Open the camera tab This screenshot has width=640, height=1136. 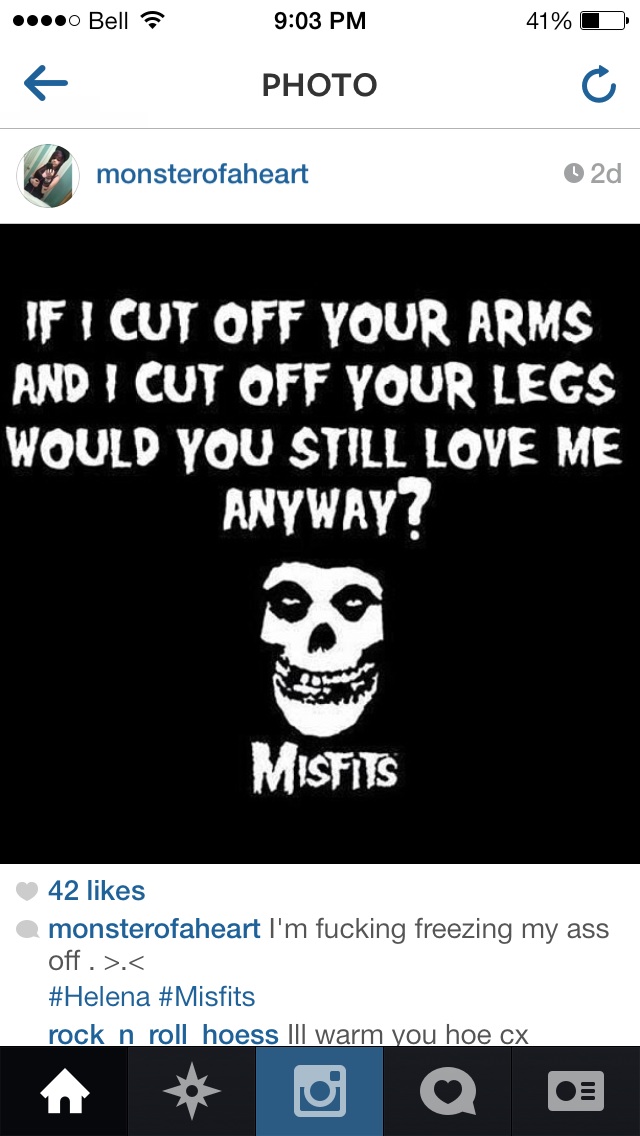[x=320, y=1091]
